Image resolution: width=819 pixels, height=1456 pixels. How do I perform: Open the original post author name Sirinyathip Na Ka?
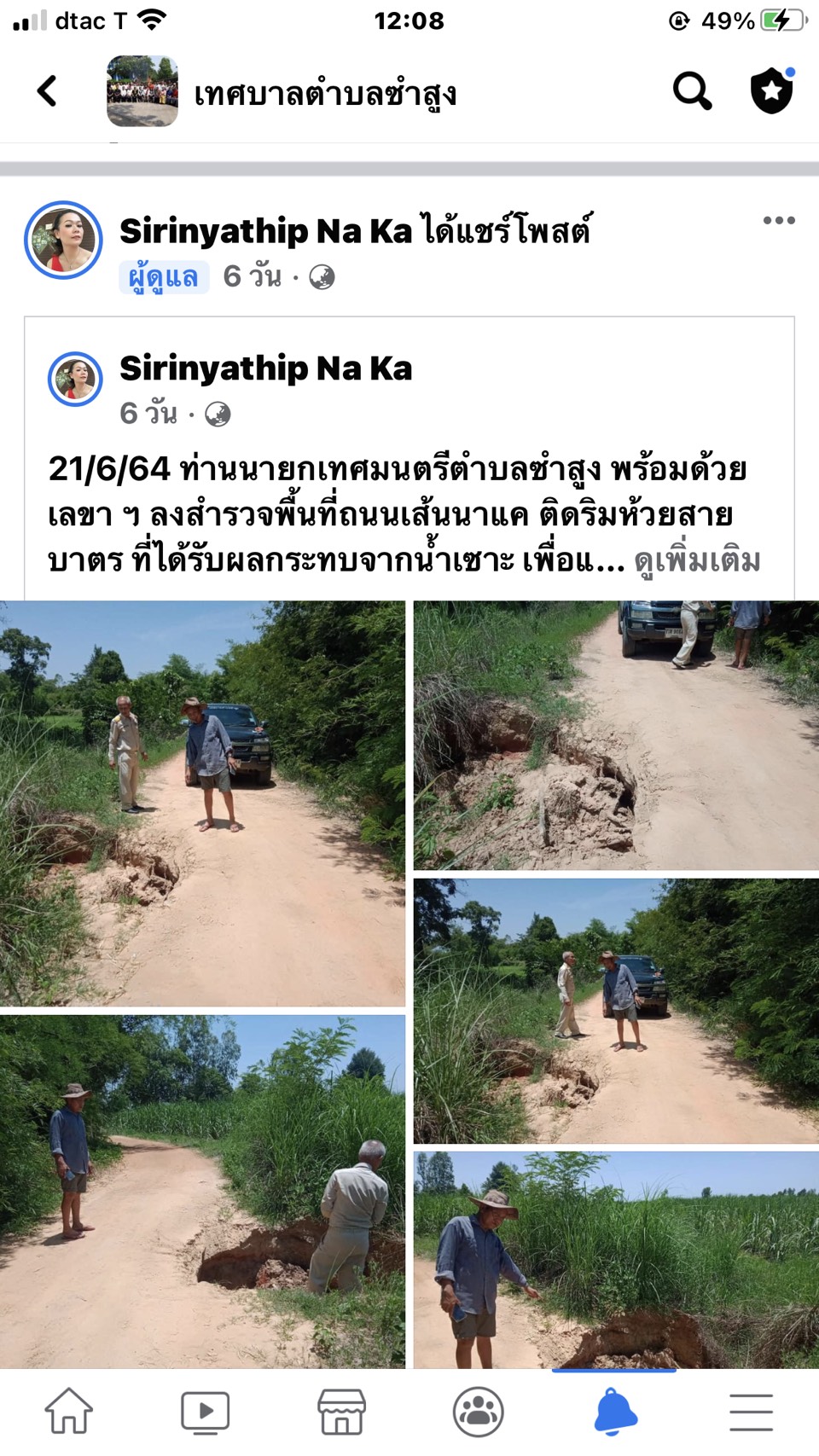[265, 368]
